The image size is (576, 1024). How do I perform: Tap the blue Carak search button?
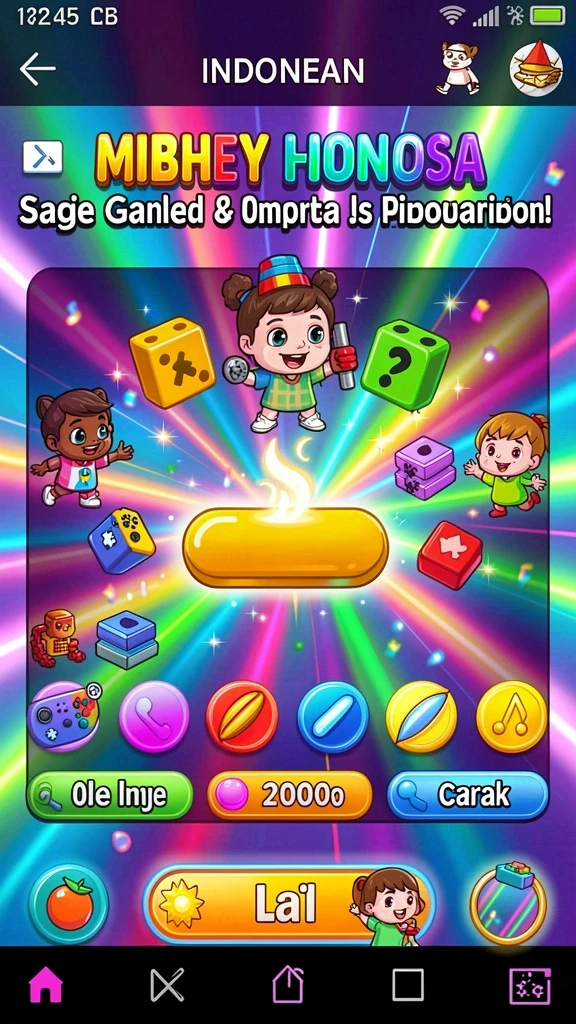click(x=468, y=795)
